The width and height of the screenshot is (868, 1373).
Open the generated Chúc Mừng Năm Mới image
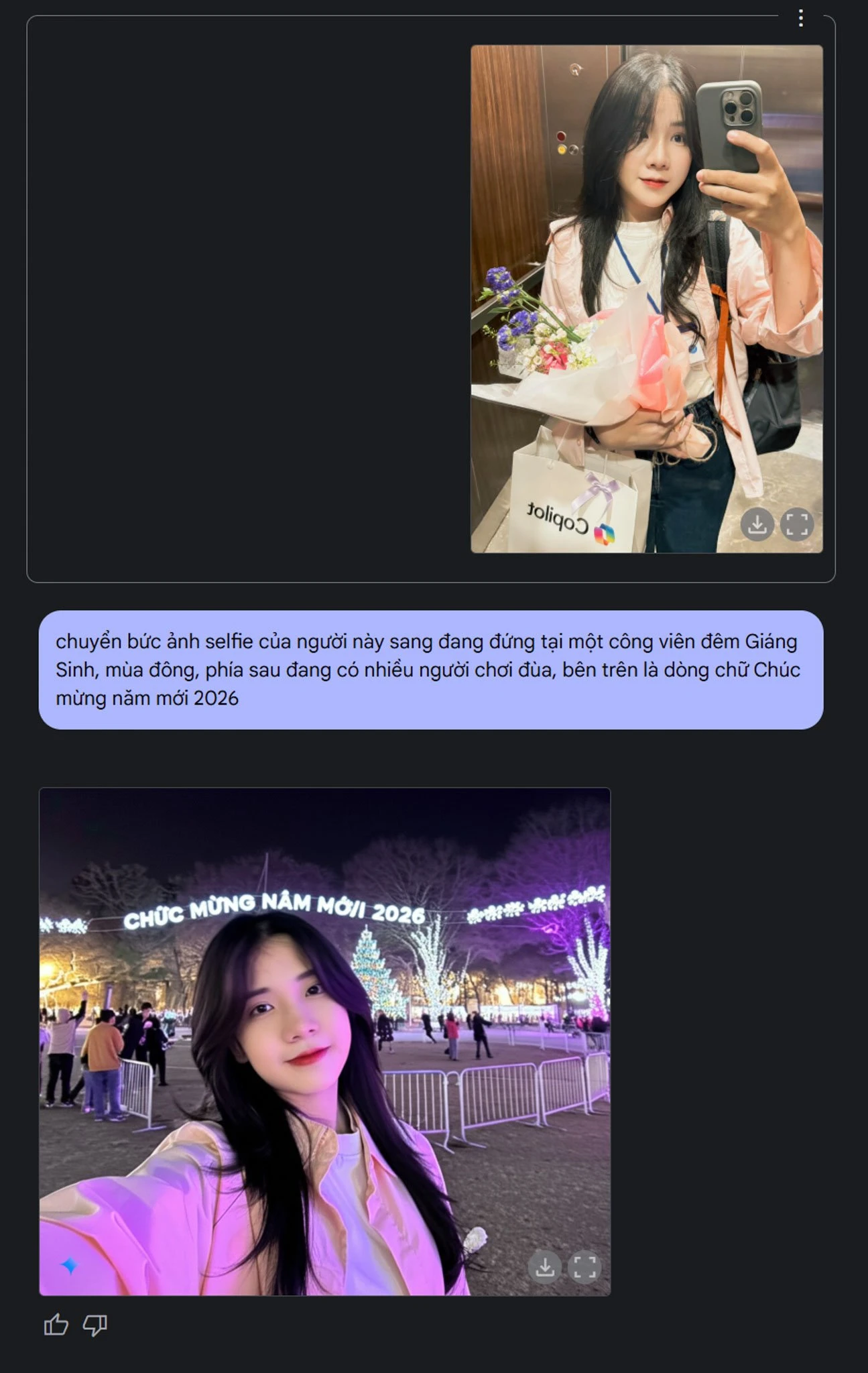pos(324,1040)
